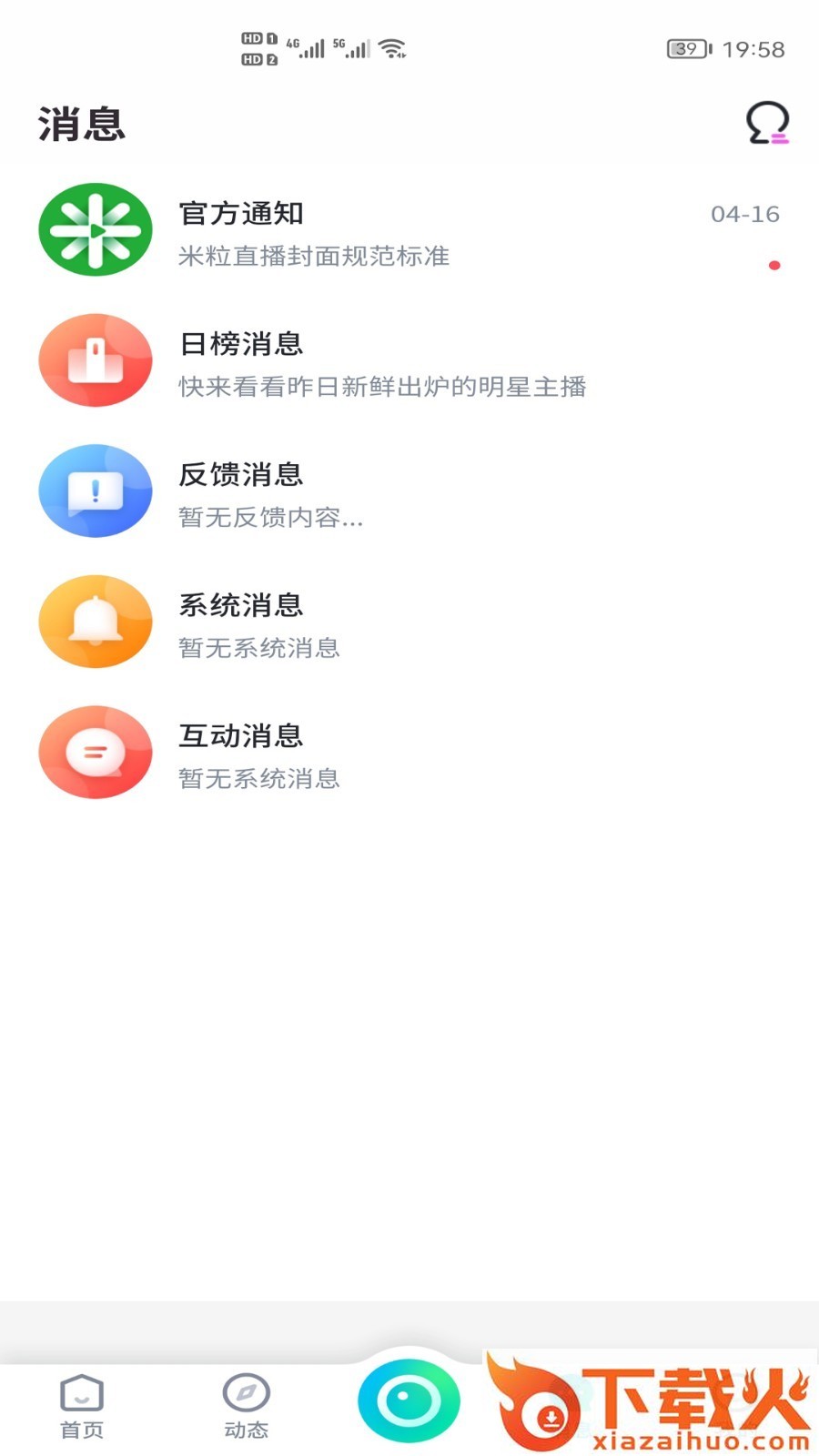Screen dimensions: 819x1456
Task: Check 互动消息 interaction messages
Action: coord(409,753)
